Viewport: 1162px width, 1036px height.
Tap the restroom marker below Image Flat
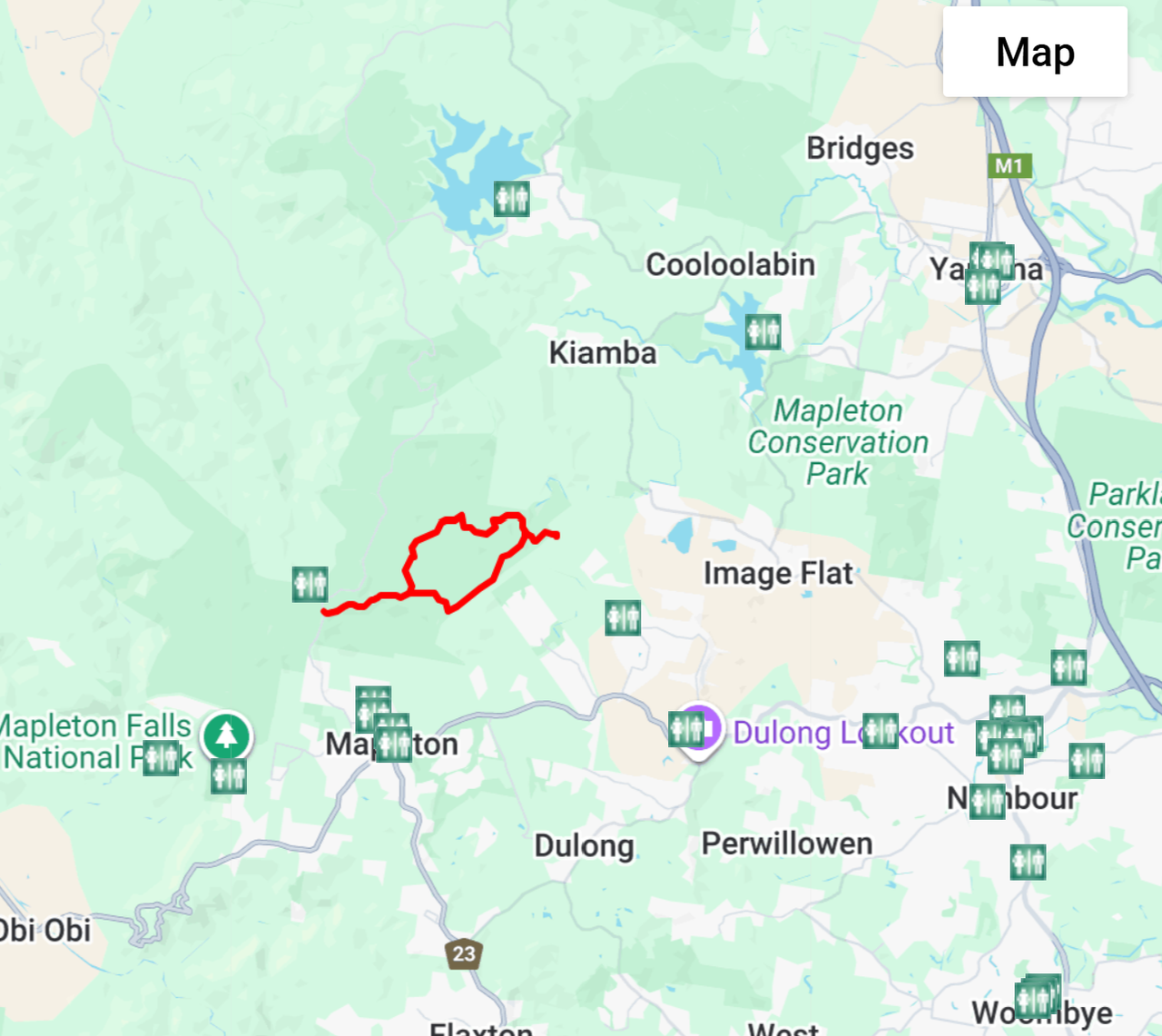tap(623, 618)
